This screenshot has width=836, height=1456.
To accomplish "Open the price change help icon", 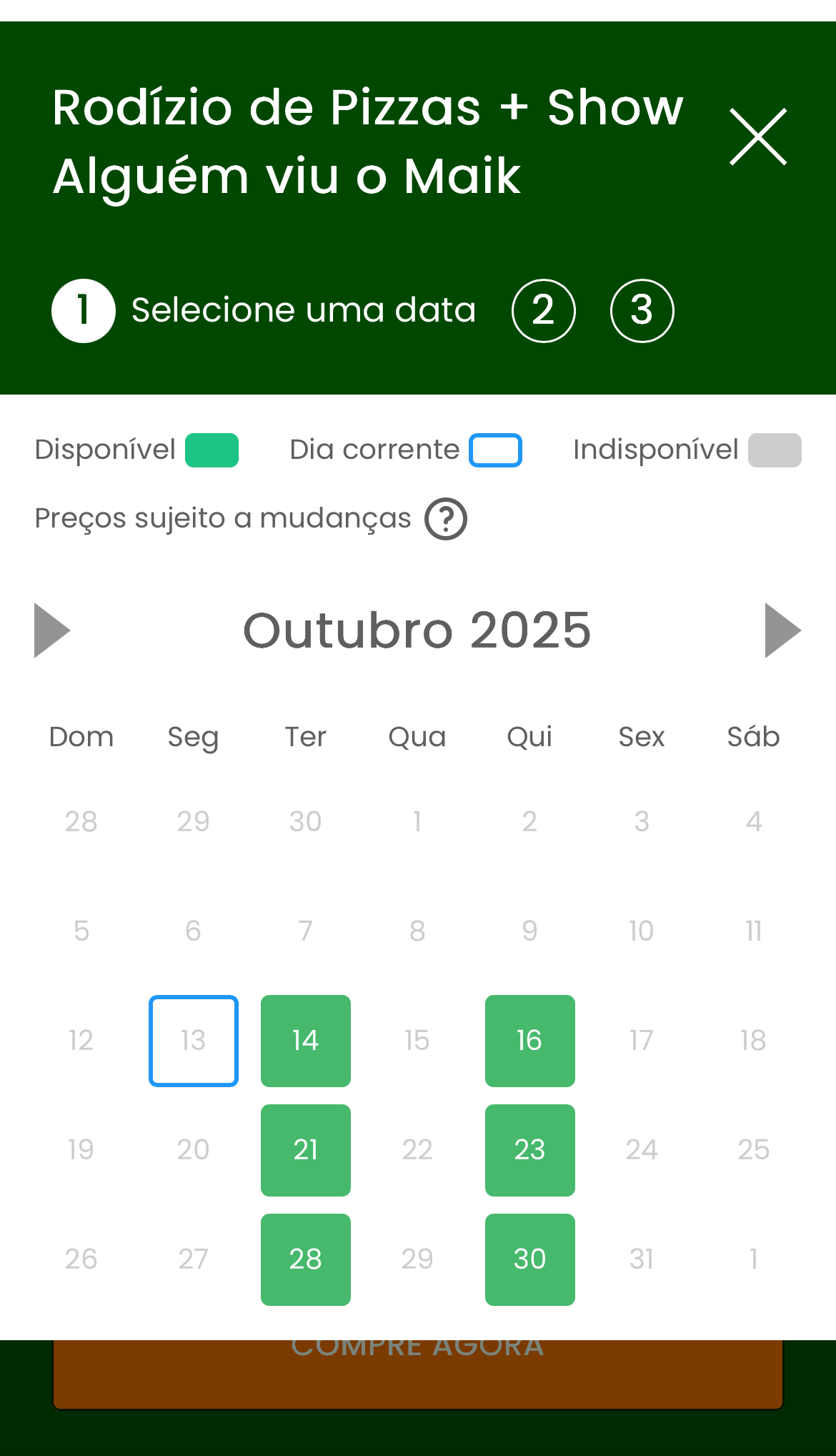I will (x=446, y=519).
